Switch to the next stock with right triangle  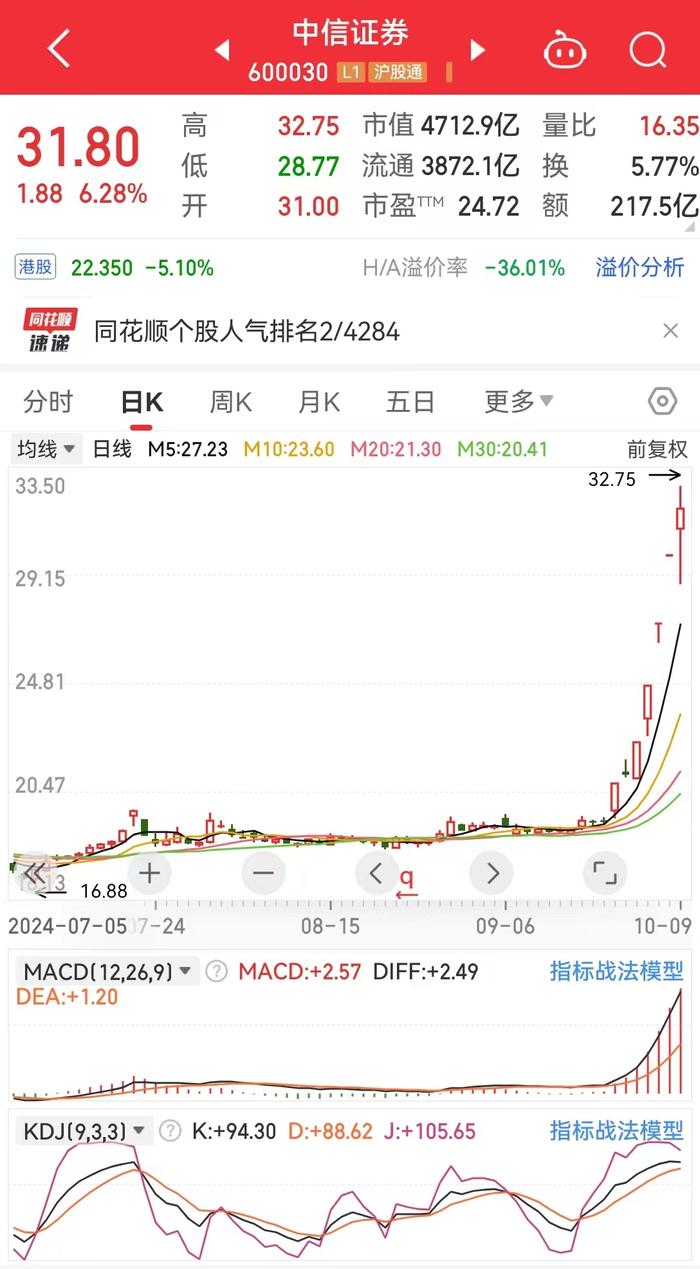[477, 49]
